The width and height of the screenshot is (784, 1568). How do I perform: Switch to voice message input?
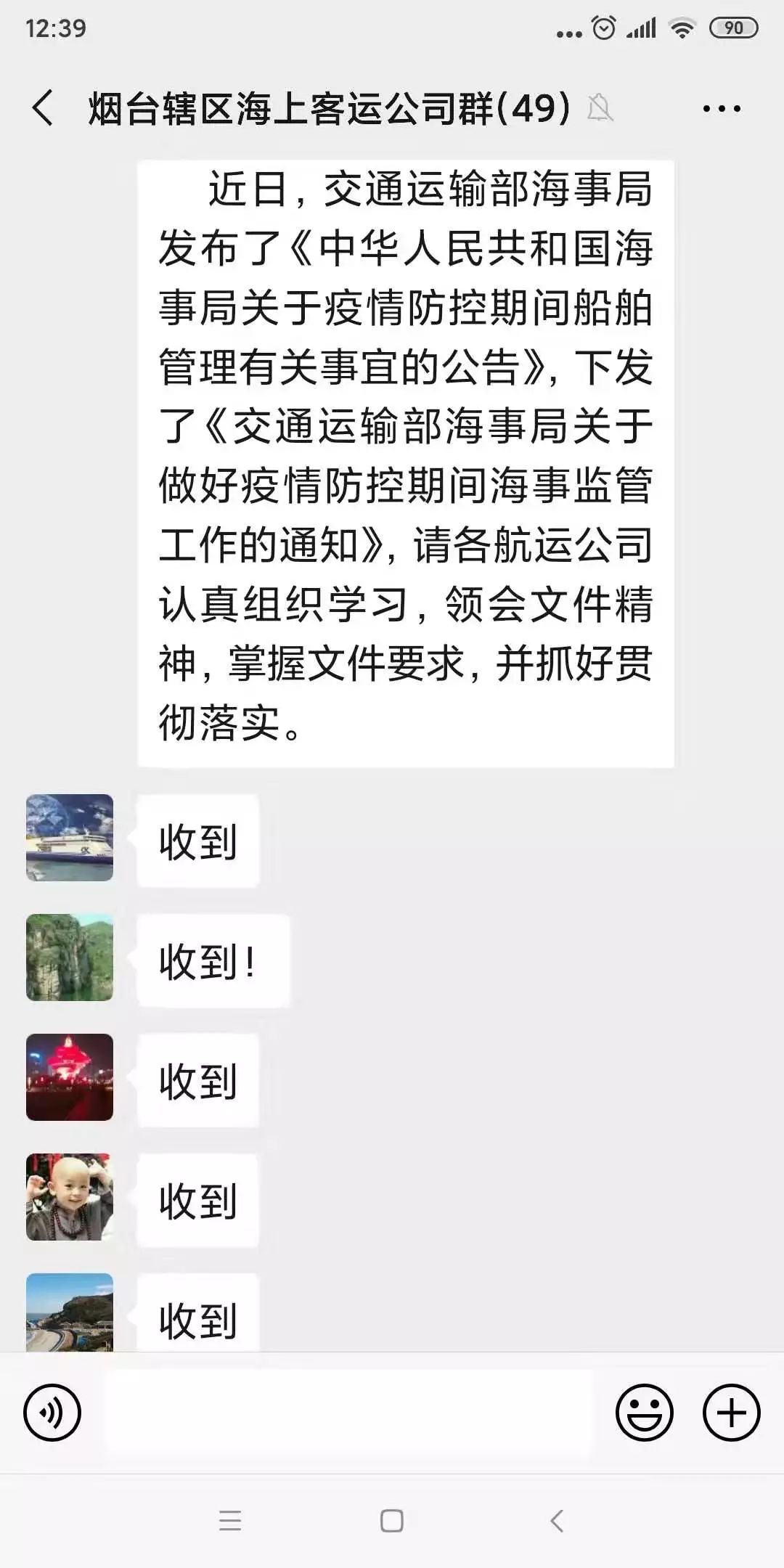click(52, 1412)
